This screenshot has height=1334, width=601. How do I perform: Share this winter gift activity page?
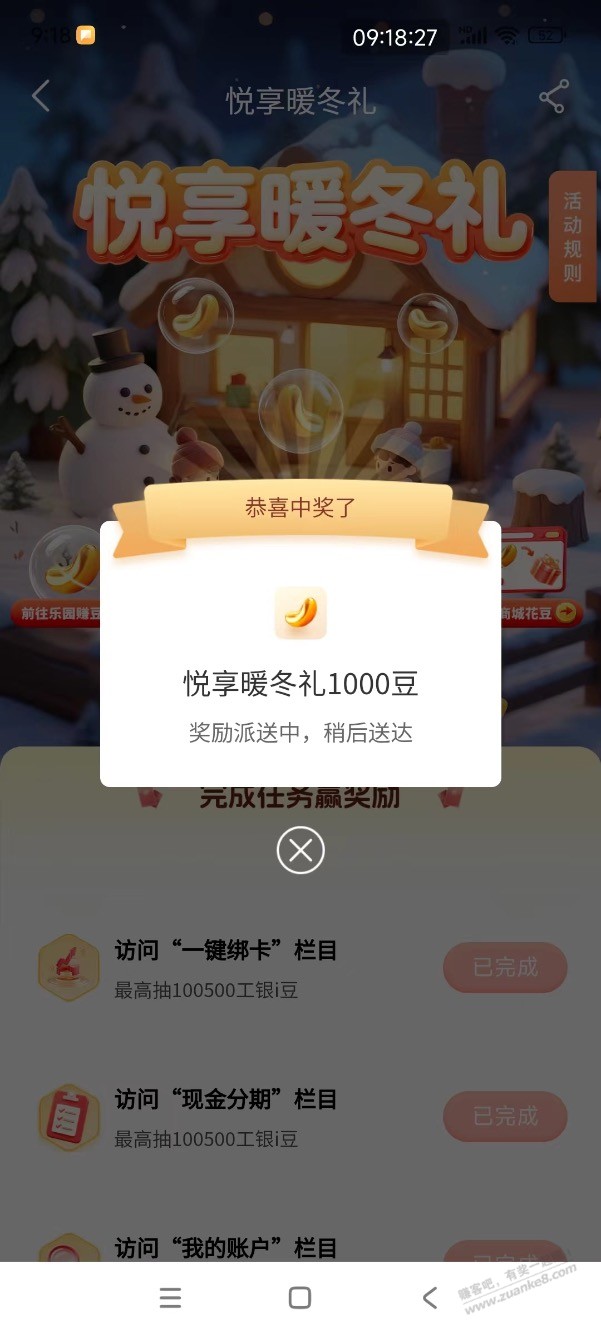[553, 97]
